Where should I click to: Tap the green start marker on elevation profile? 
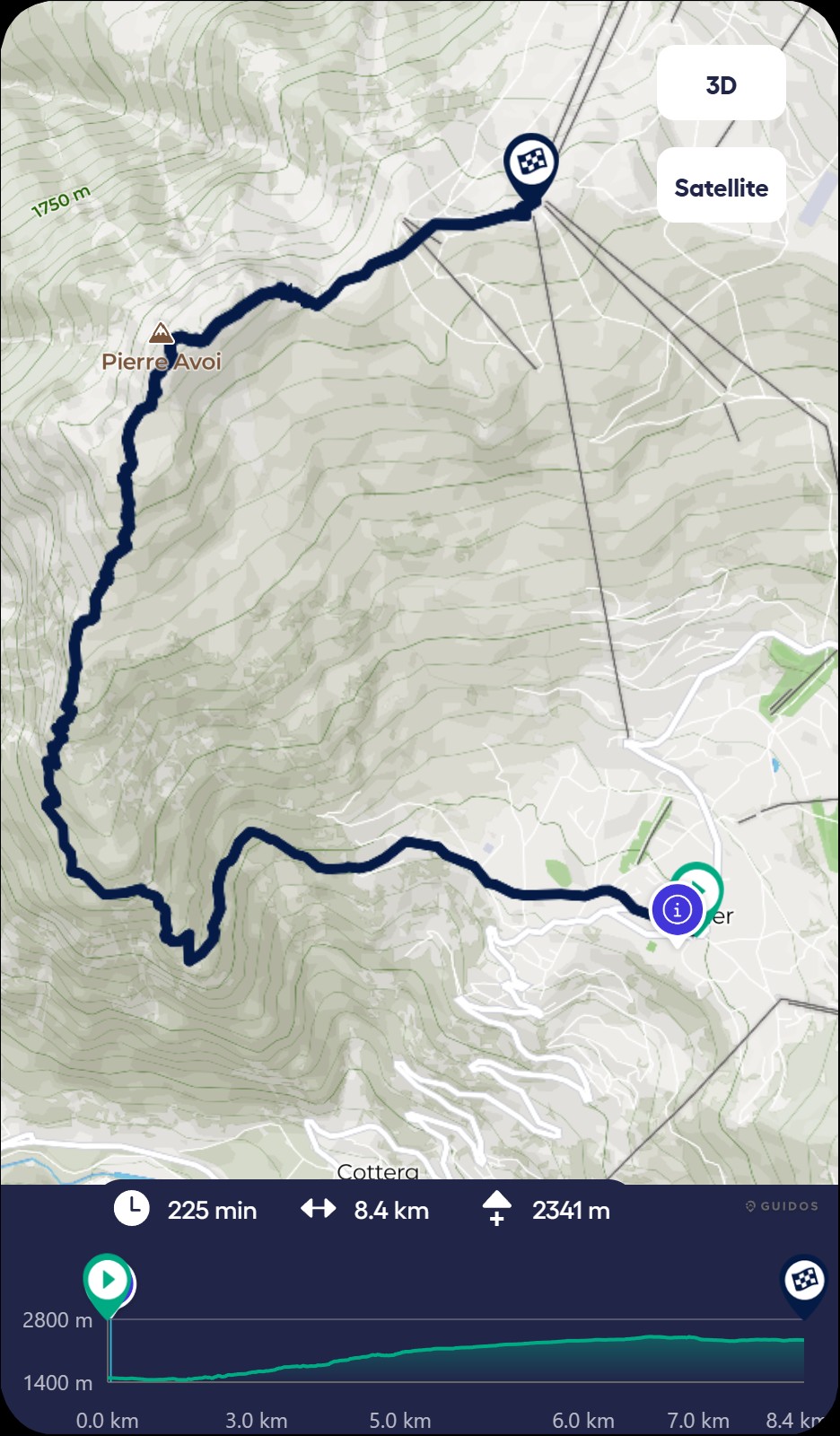click(x=107, y=1279)
